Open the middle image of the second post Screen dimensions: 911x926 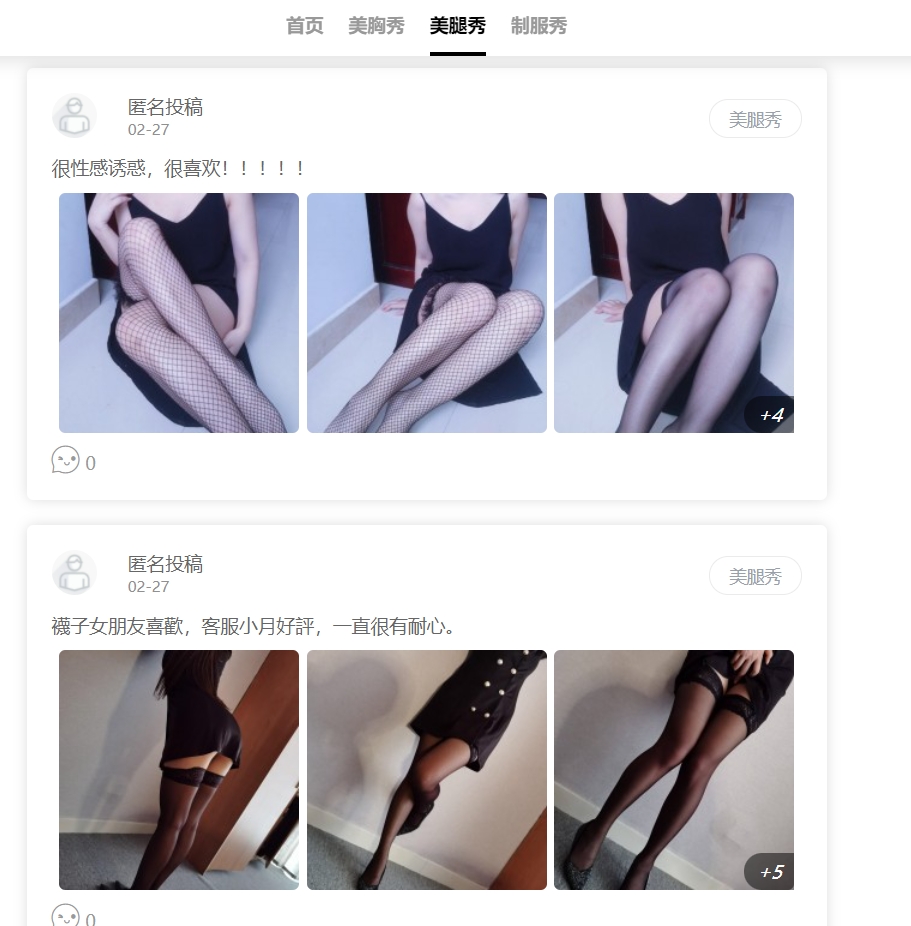[x=426, y=769]
